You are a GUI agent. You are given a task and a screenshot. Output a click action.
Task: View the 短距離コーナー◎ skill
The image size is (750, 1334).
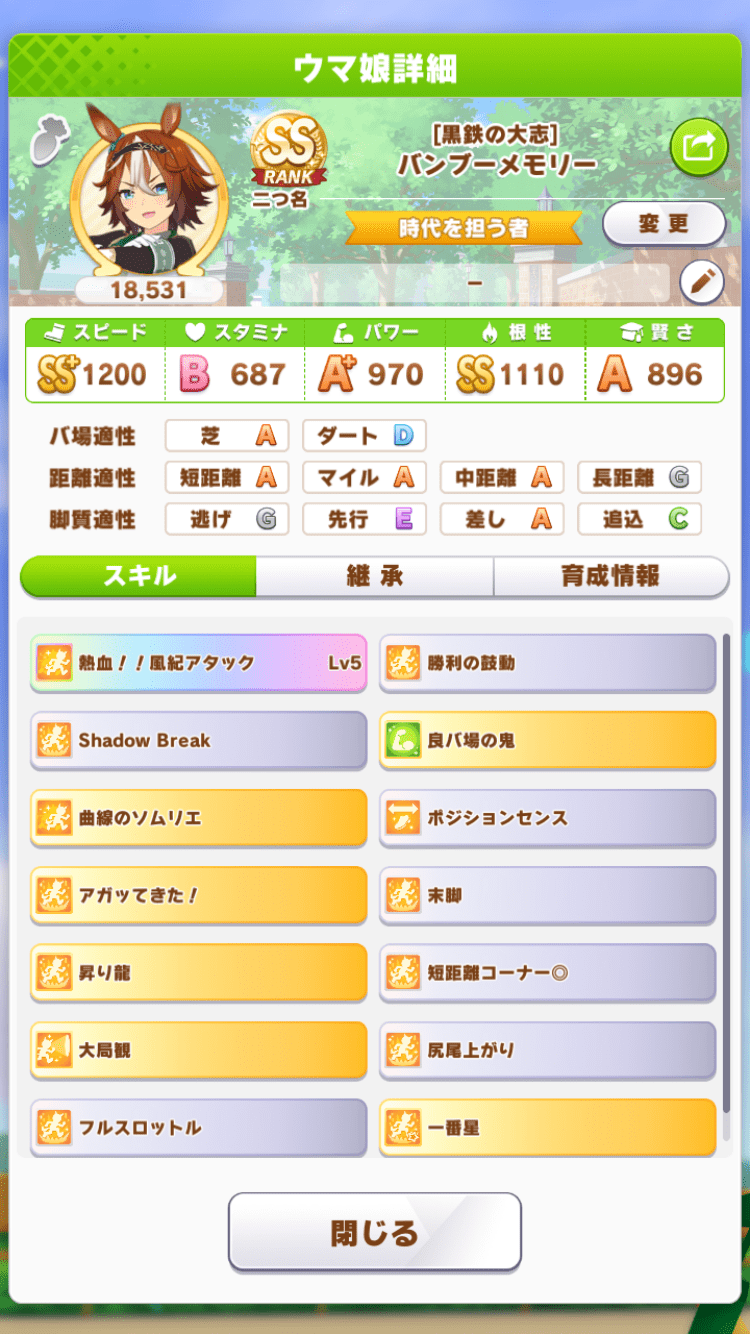tap(548, 973)
